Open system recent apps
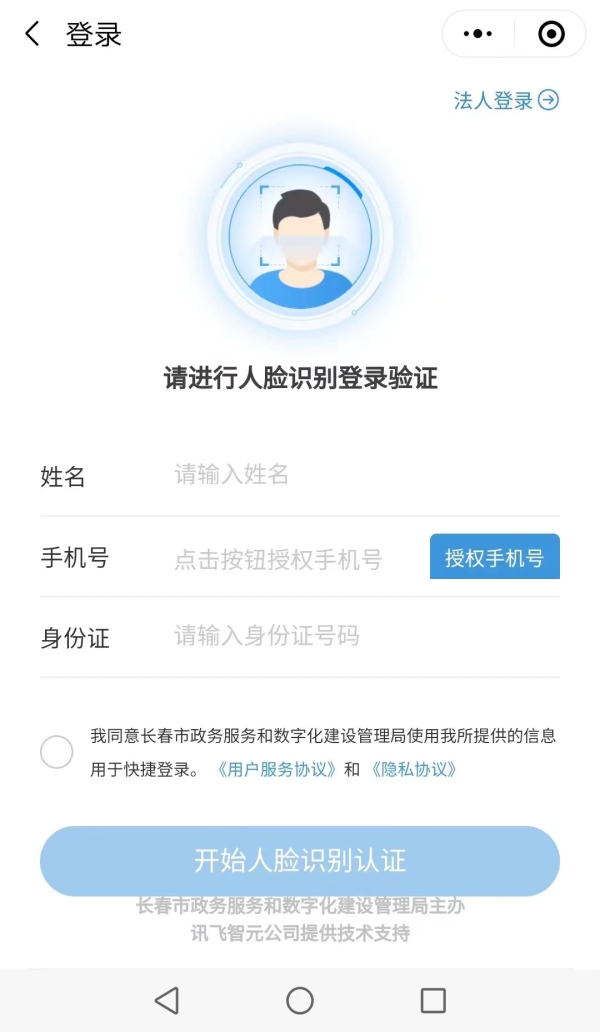600x1032 pixels. tap(432, 1000)
